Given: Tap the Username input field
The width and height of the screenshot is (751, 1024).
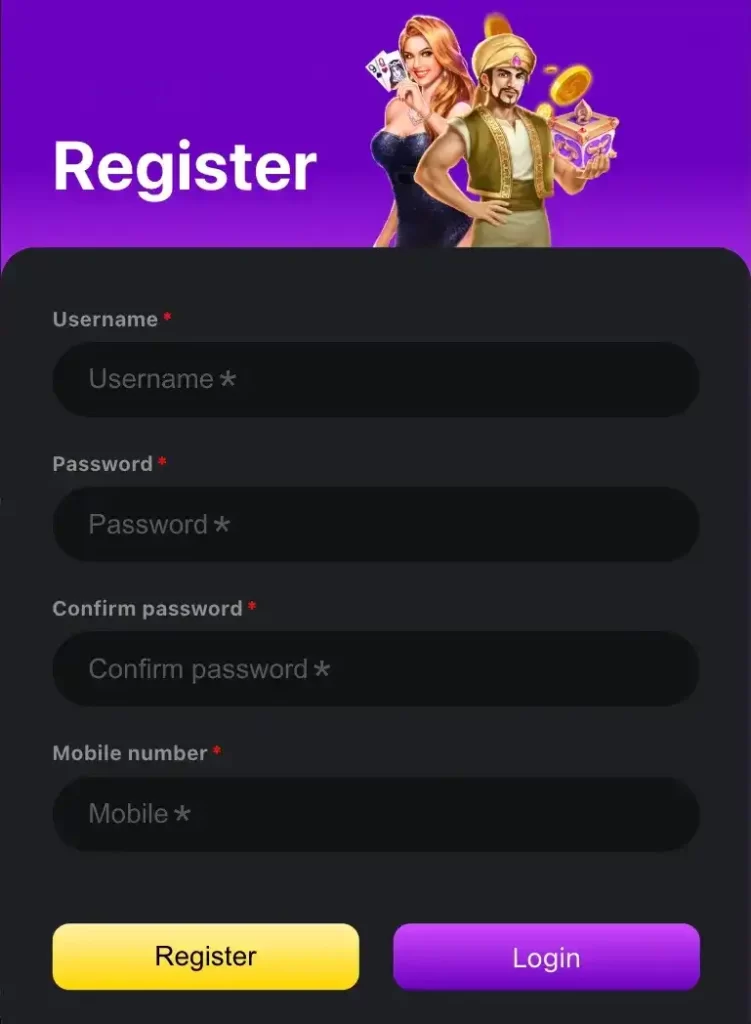Looking at the screenshot, I should point(375,380).
